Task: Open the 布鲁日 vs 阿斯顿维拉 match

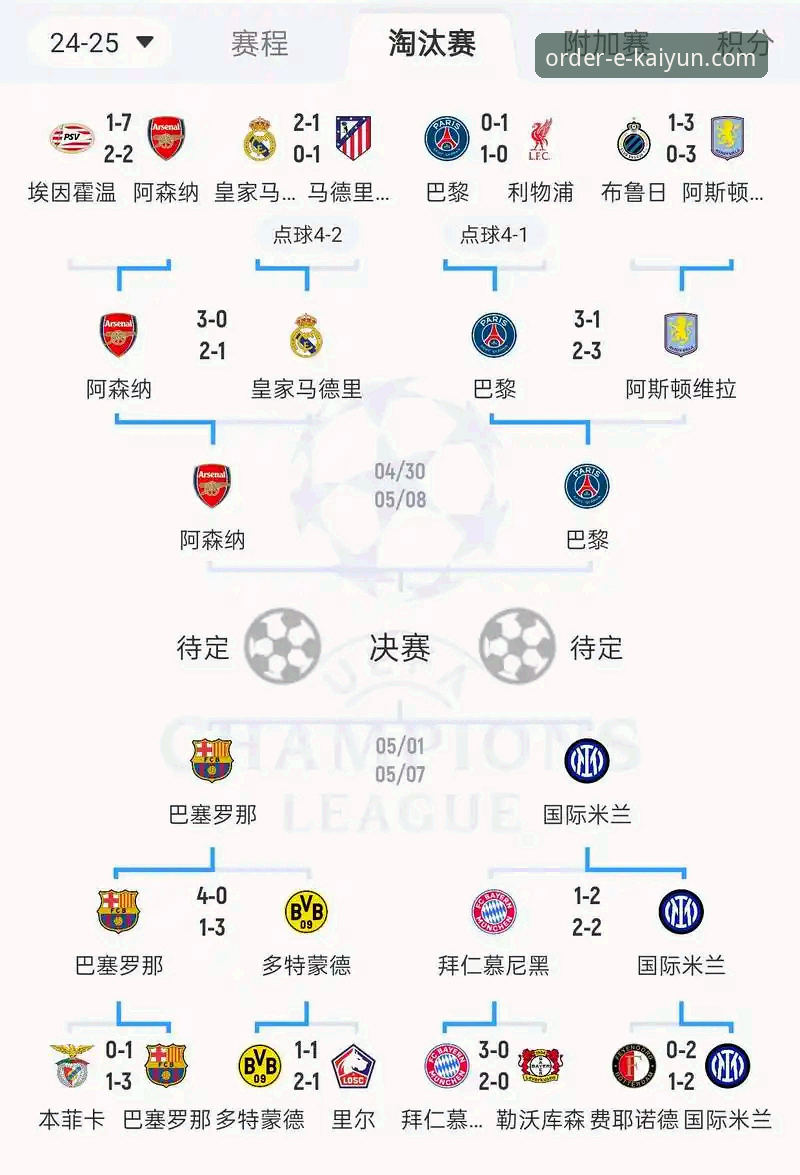Action: pyautogui.click(x=681, y=139)
